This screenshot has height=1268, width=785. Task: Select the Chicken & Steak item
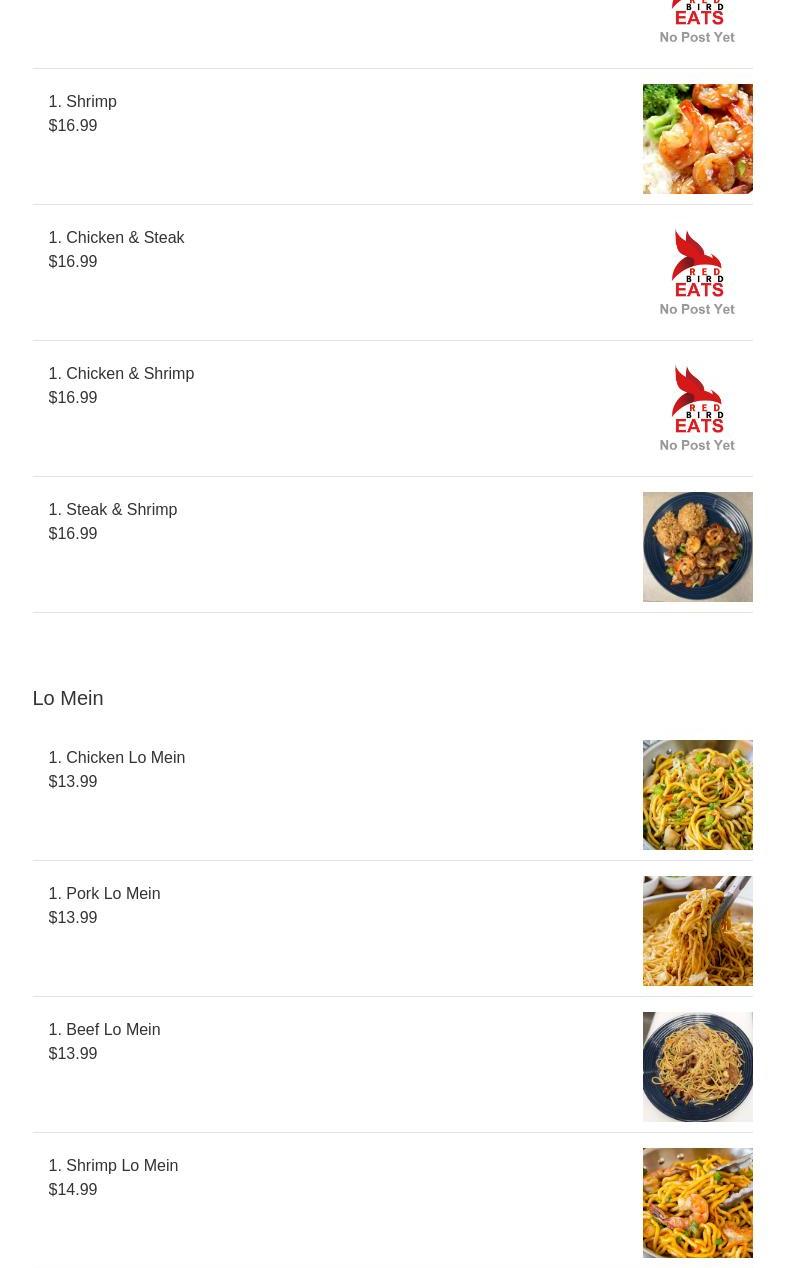point(125,238)
